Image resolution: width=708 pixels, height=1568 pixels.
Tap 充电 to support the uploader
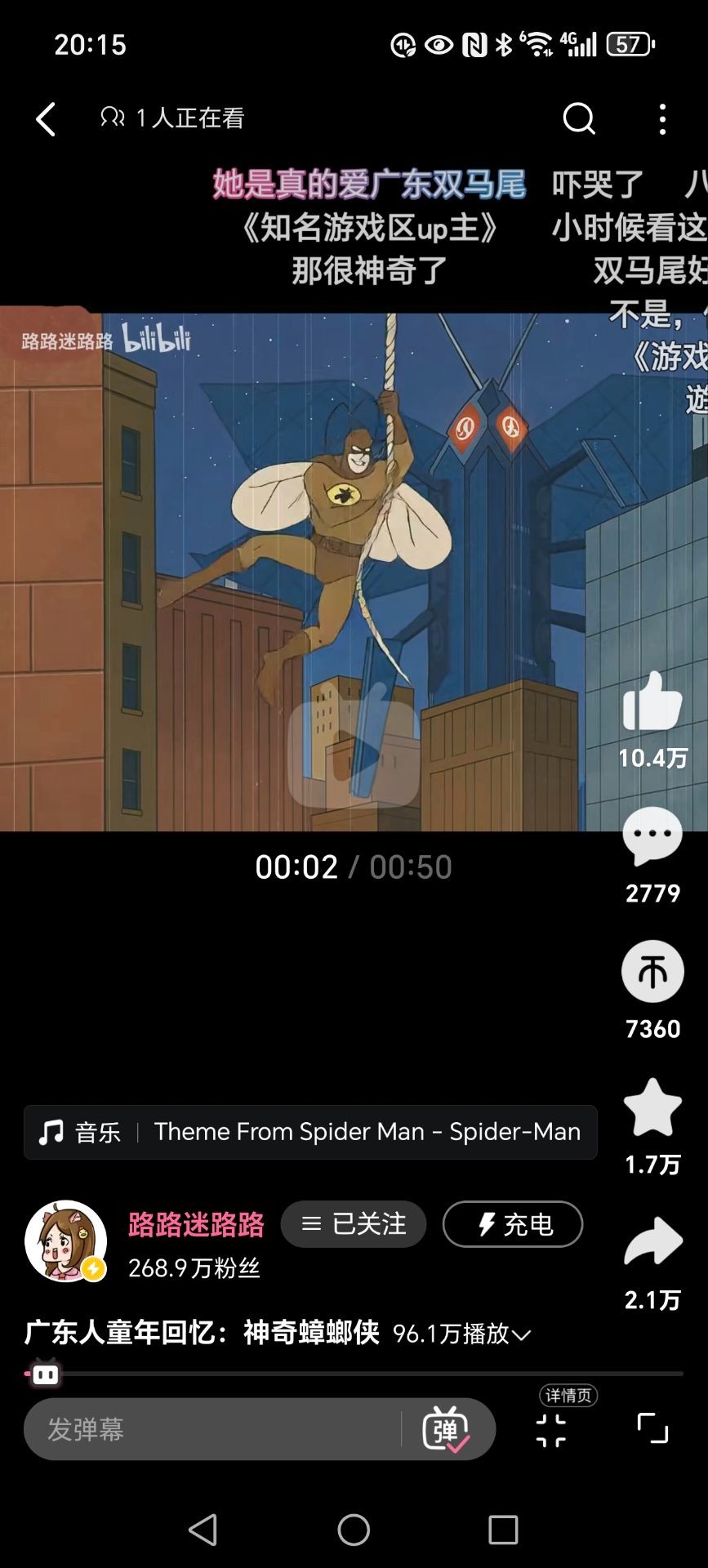pyautogui.click(x=513, y=1223)
